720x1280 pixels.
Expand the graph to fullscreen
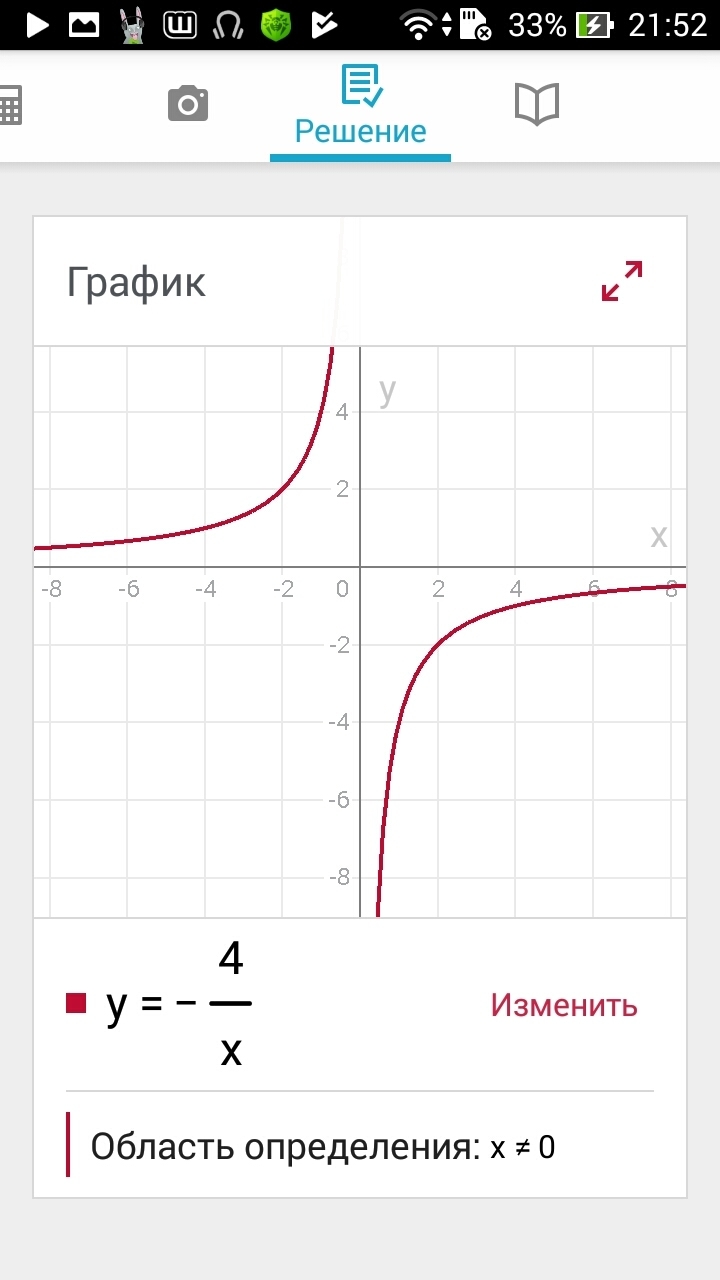(622, 281)
